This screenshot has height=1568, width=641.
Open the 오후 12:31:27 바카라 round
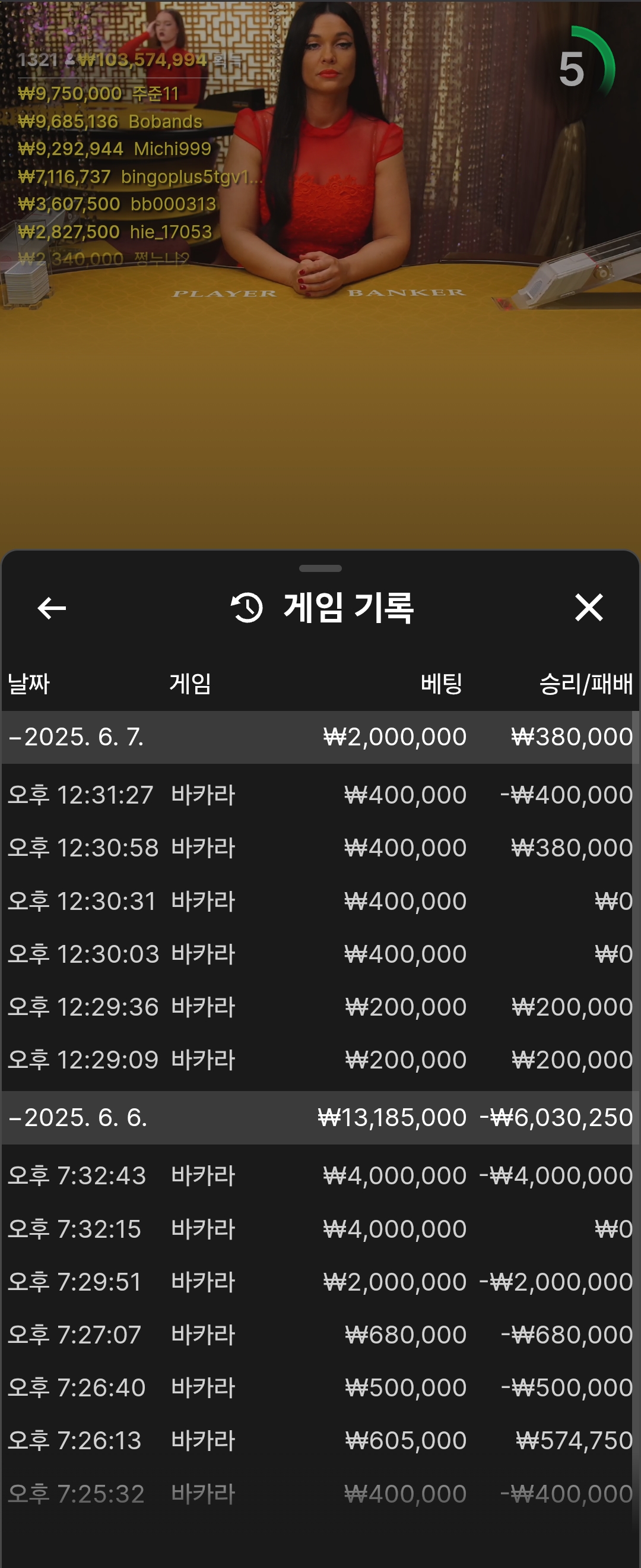[x=320, y=795]
